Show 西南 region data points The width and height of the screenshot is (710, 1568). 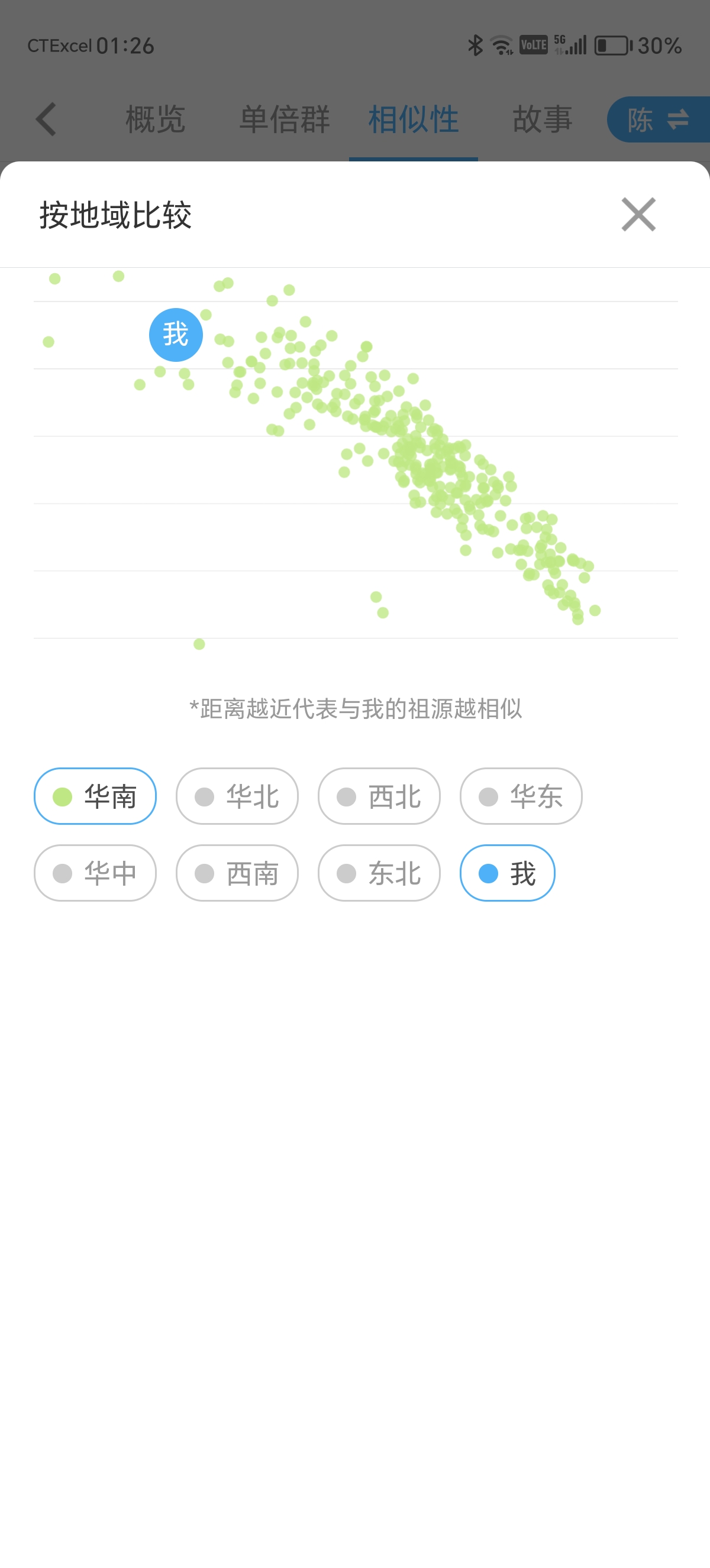pyautogui.click(x=237, y=873)
